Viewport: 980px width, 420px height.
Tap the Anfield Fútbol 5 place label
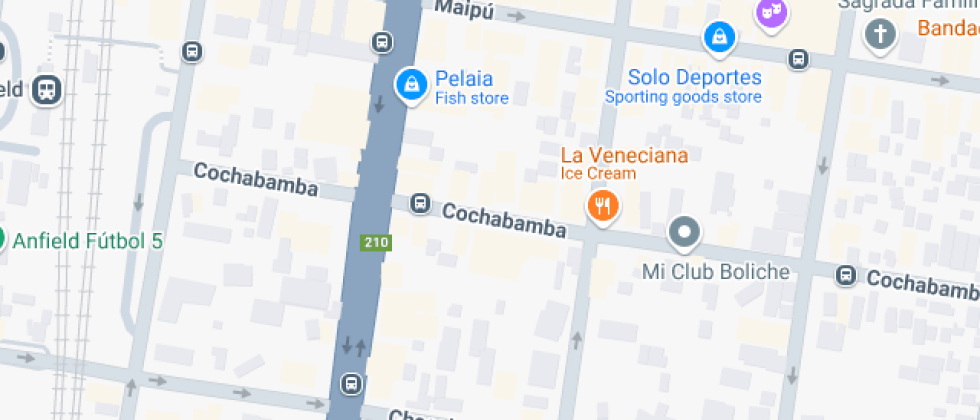(x=88, y=241)
